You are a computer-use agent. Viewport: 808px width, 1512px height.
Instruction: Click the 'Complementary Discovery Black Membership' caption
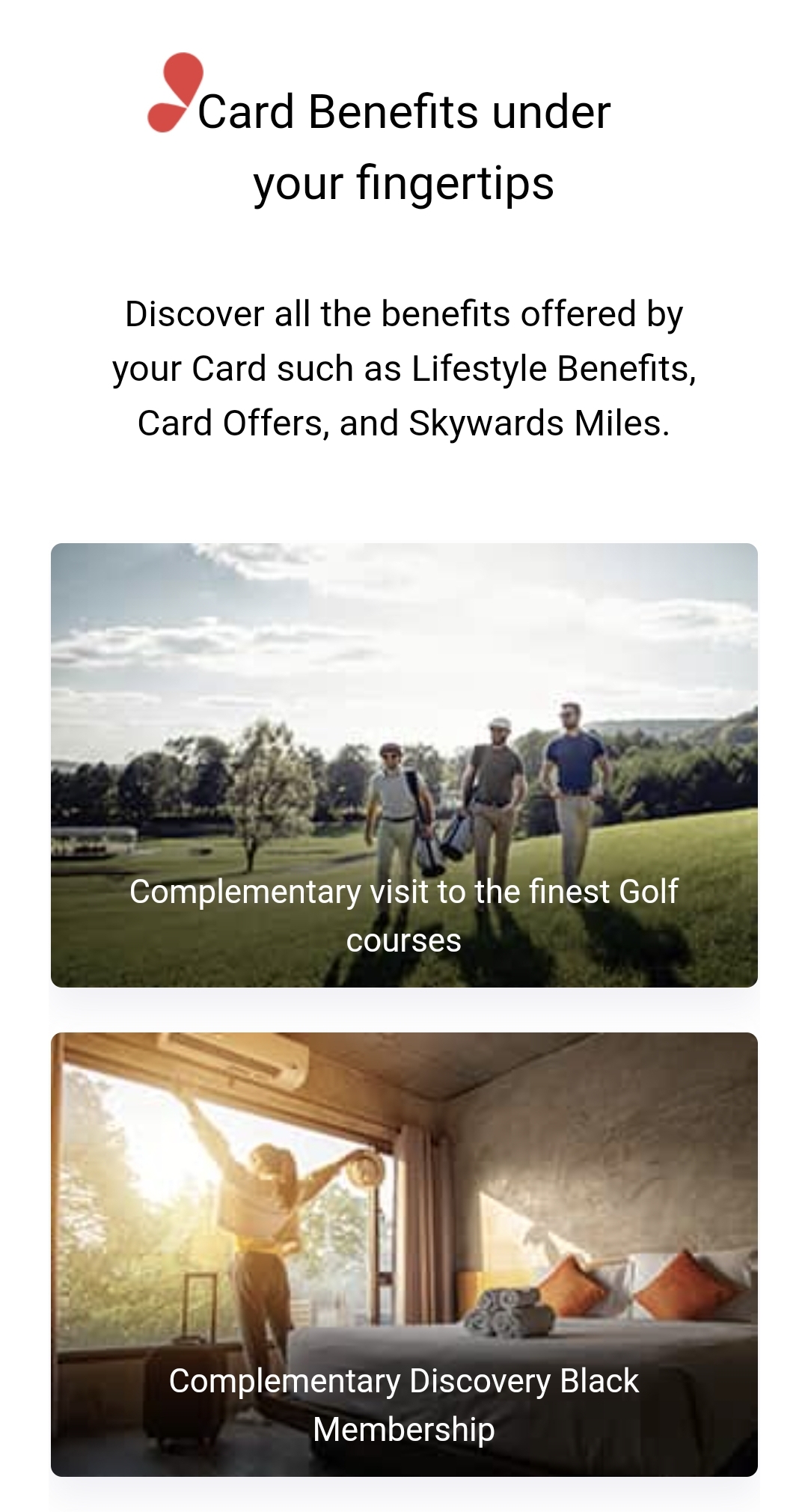404,1403
